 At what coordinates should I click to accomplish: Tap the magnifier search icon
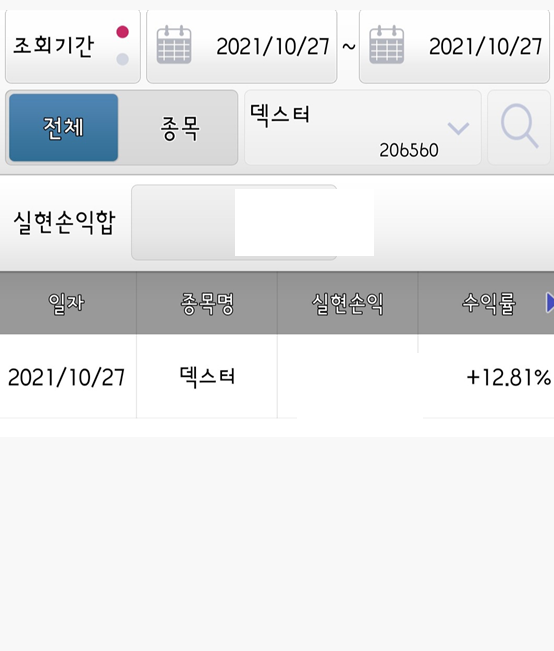click(x=519, y=127)
